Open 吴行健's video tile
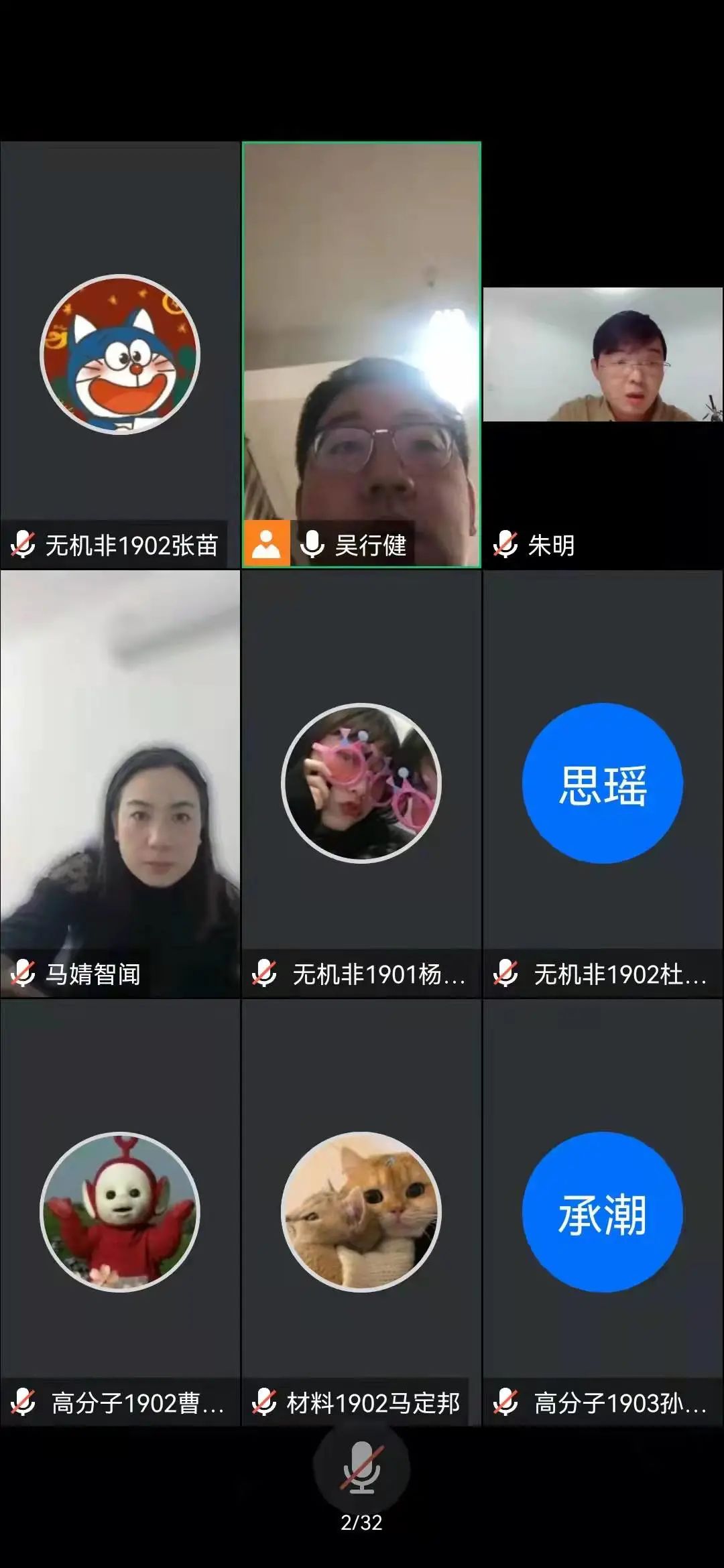 click(x=361, y=355)
